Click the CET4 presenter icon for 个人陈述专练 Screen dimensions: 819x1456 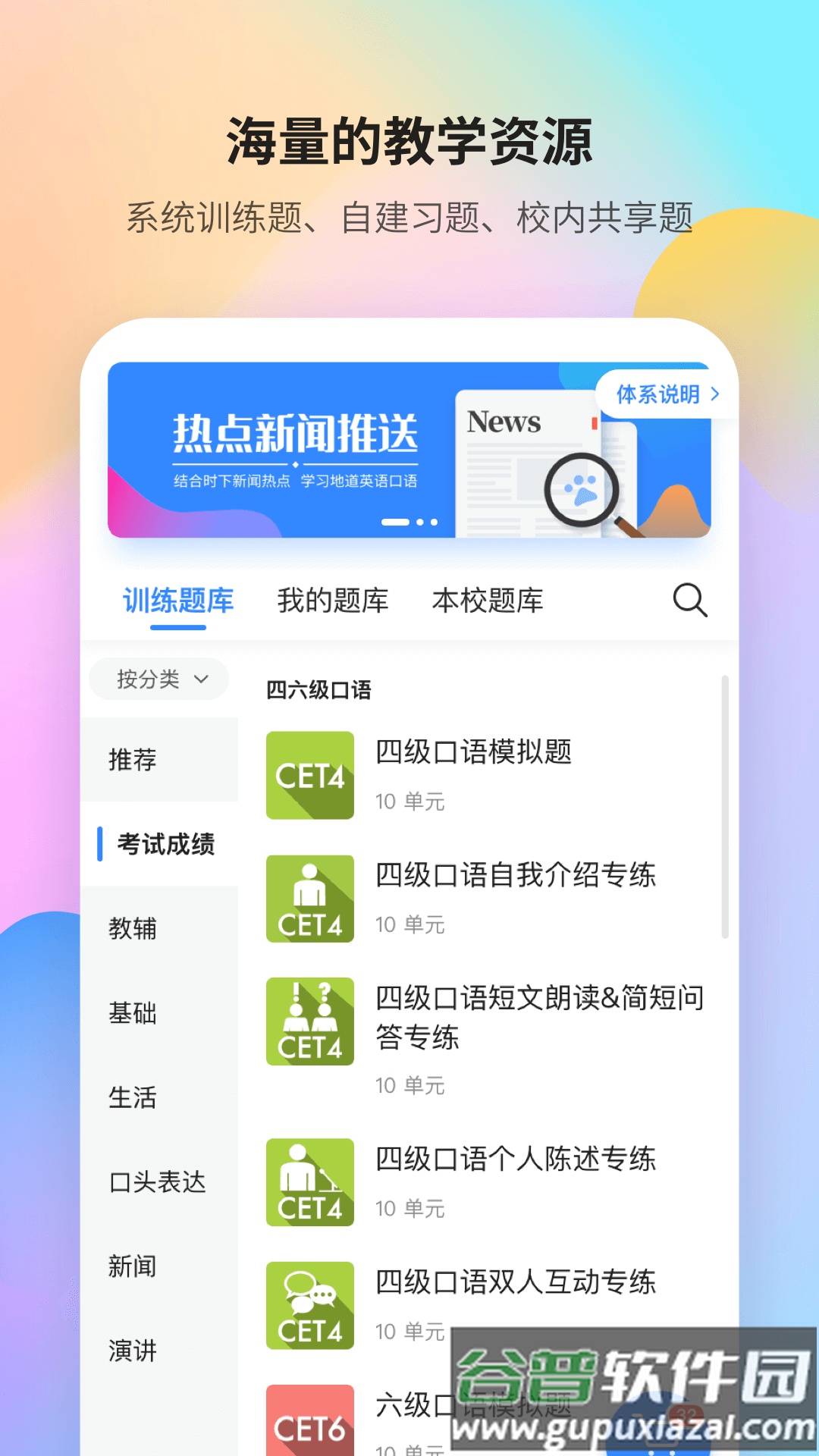pos(309,1183)
